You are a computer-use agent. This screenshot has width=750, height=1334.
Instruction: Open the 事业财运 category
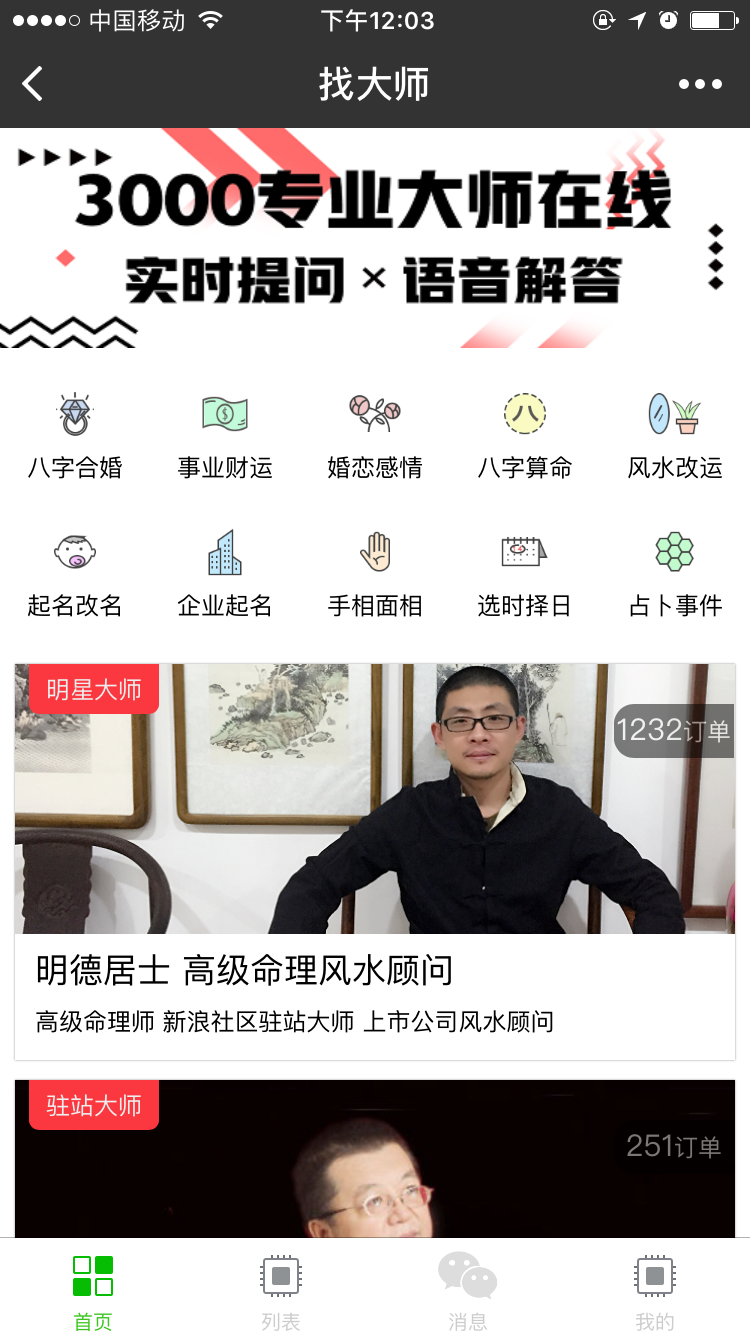coord(225,436)
